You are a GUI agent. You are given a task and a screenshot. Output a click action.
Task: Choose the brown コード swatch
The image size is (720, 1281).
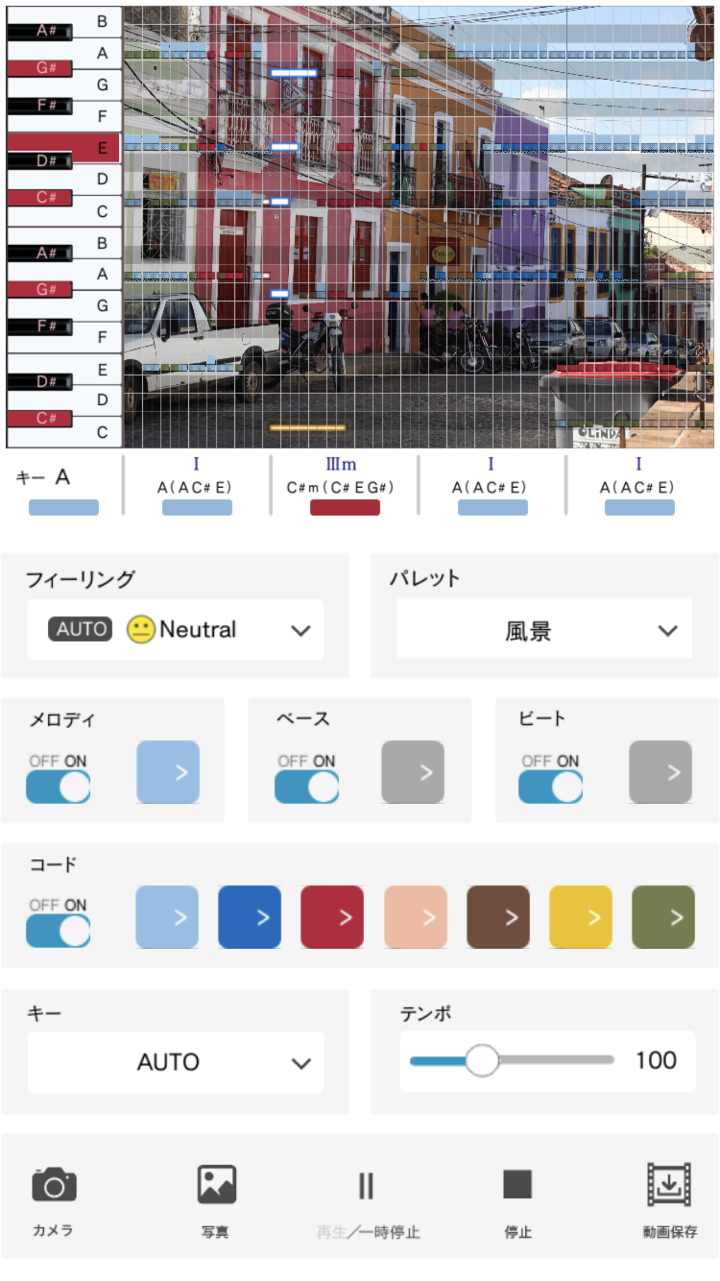tap(498, 916)
